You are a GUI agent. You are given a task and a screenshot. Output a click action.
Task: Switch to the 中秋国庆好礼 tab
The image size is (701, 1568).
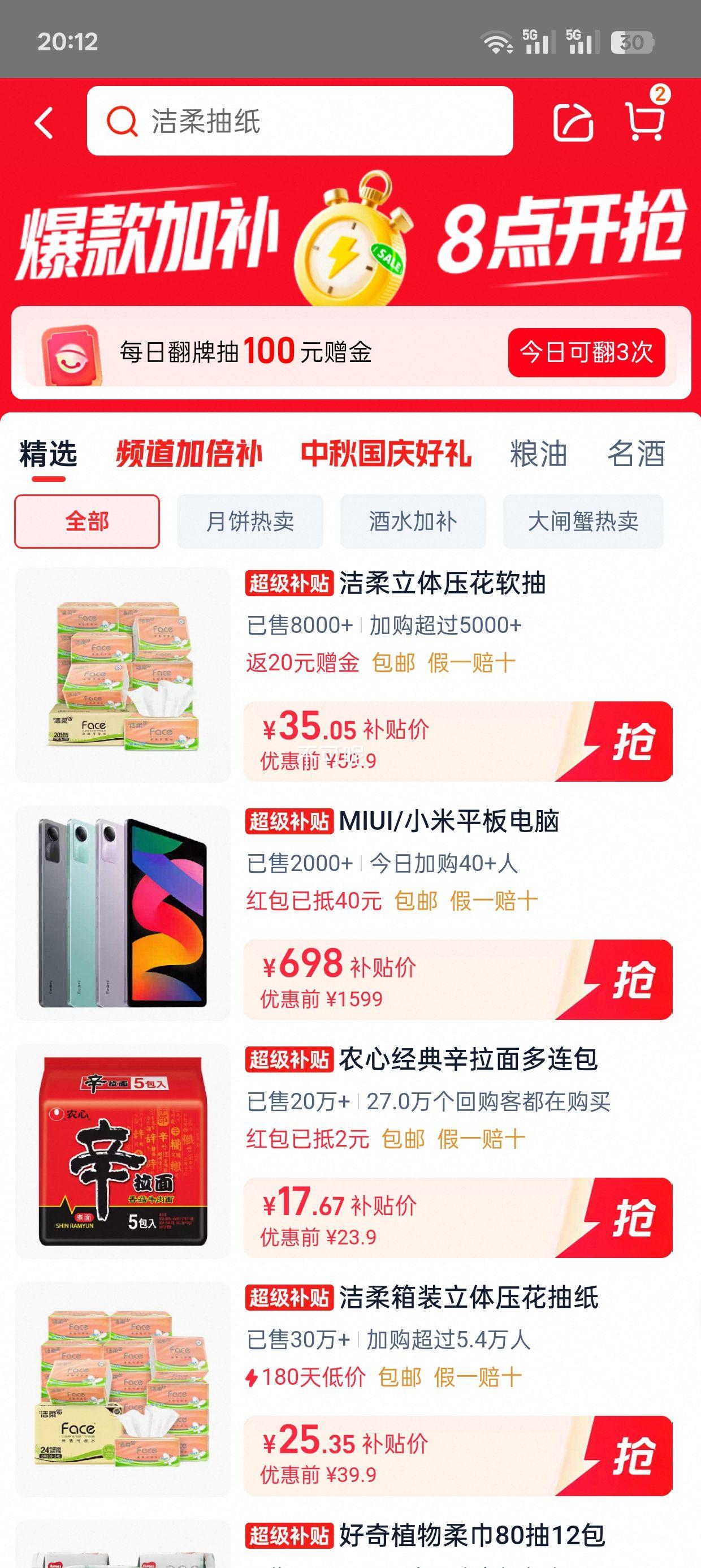point(386,454)
